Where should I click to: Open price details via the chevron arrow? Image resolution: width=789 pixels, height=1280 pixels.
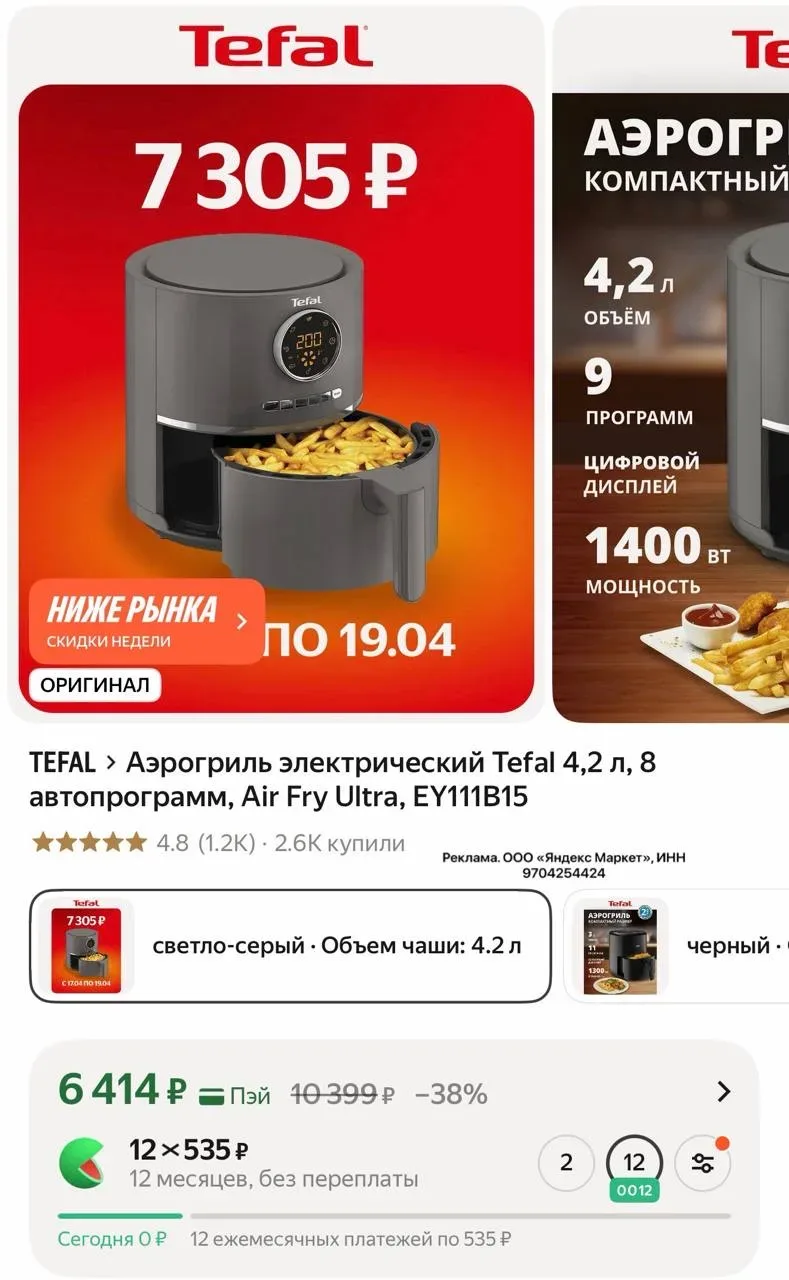tap(724, 1092)
